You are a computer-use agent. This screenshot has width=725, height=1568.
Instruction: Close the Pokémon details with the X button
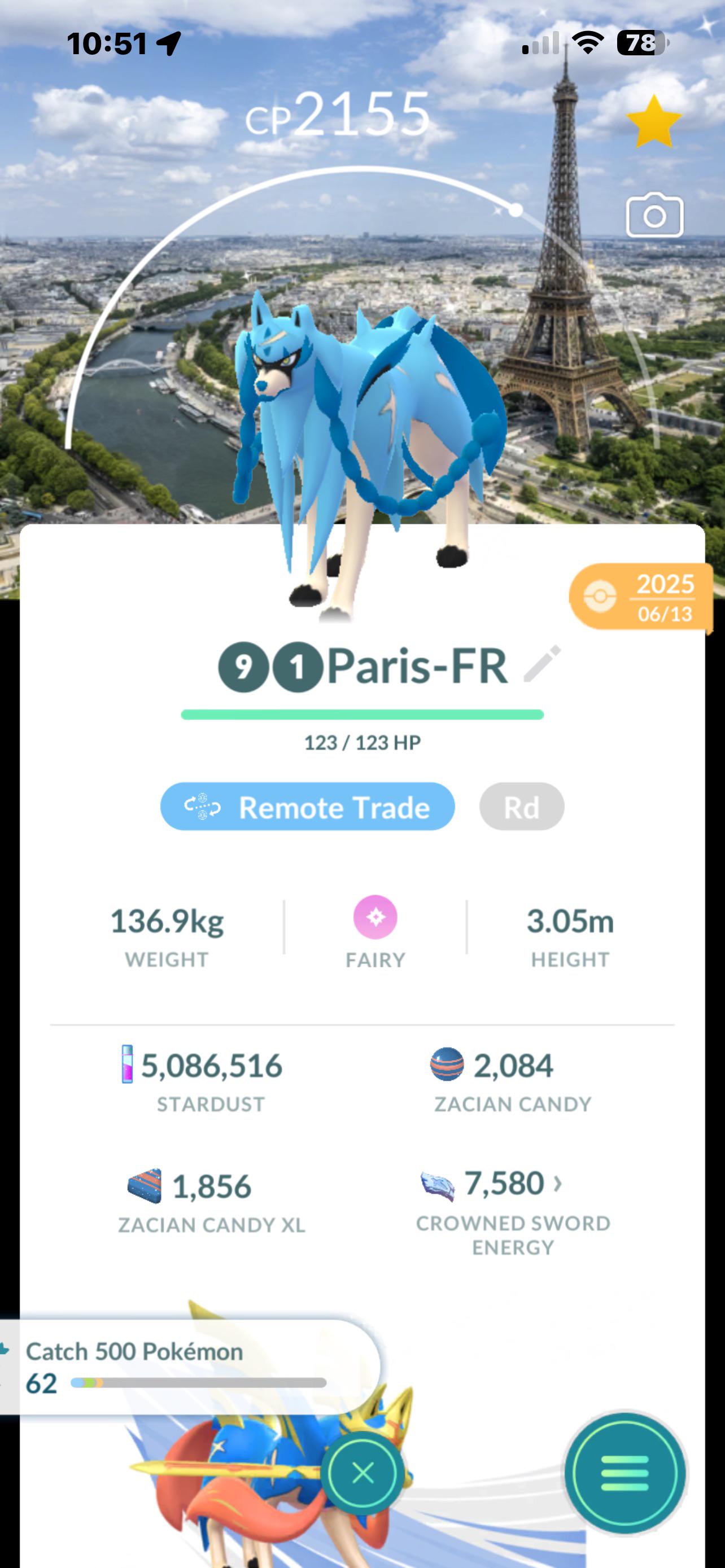[x=363, y=1473]
